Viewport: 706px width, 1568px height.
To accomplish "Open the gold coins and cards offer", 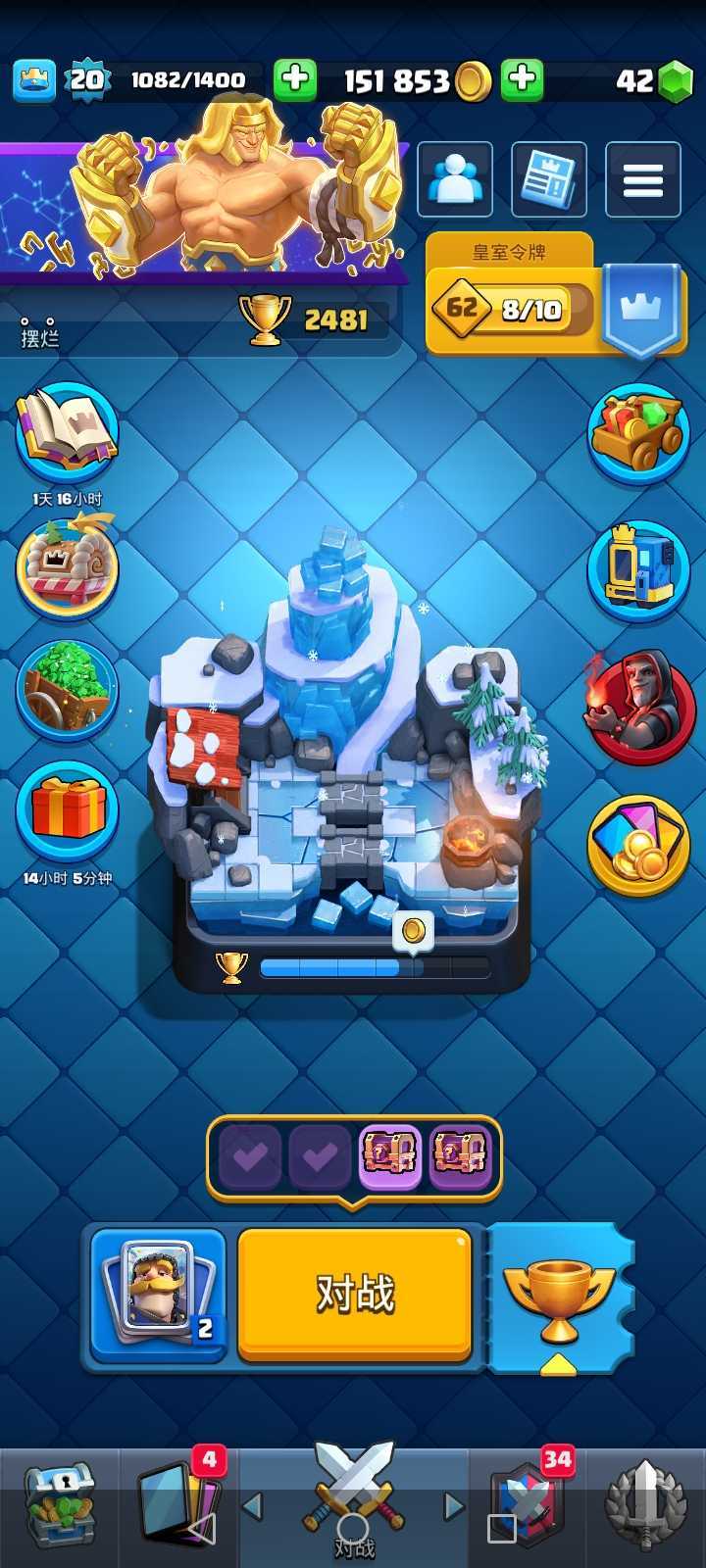I will click(639, 845).
